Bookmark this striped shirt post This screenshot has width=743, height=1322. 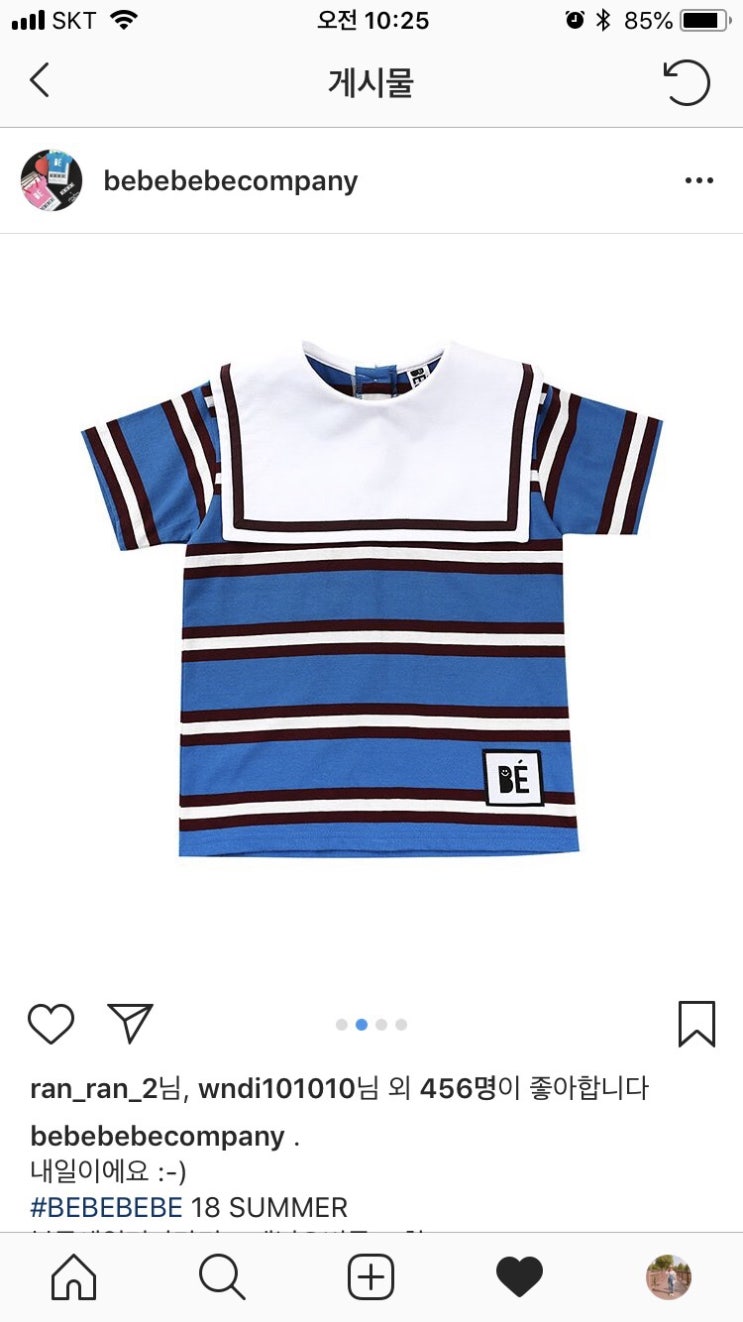coord(697,1024)
